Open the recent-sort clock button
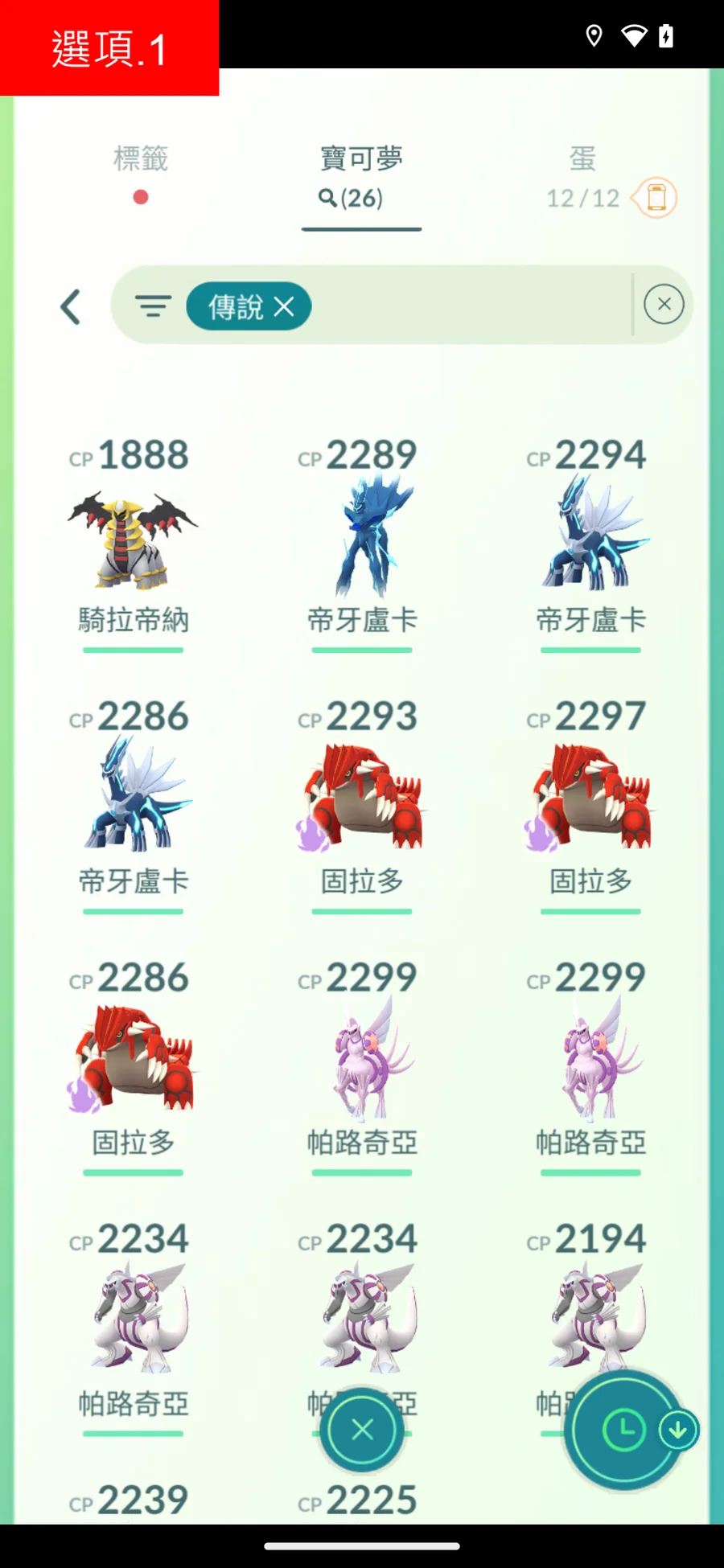Screen dimensions: 724x1568 [623, 1430]
